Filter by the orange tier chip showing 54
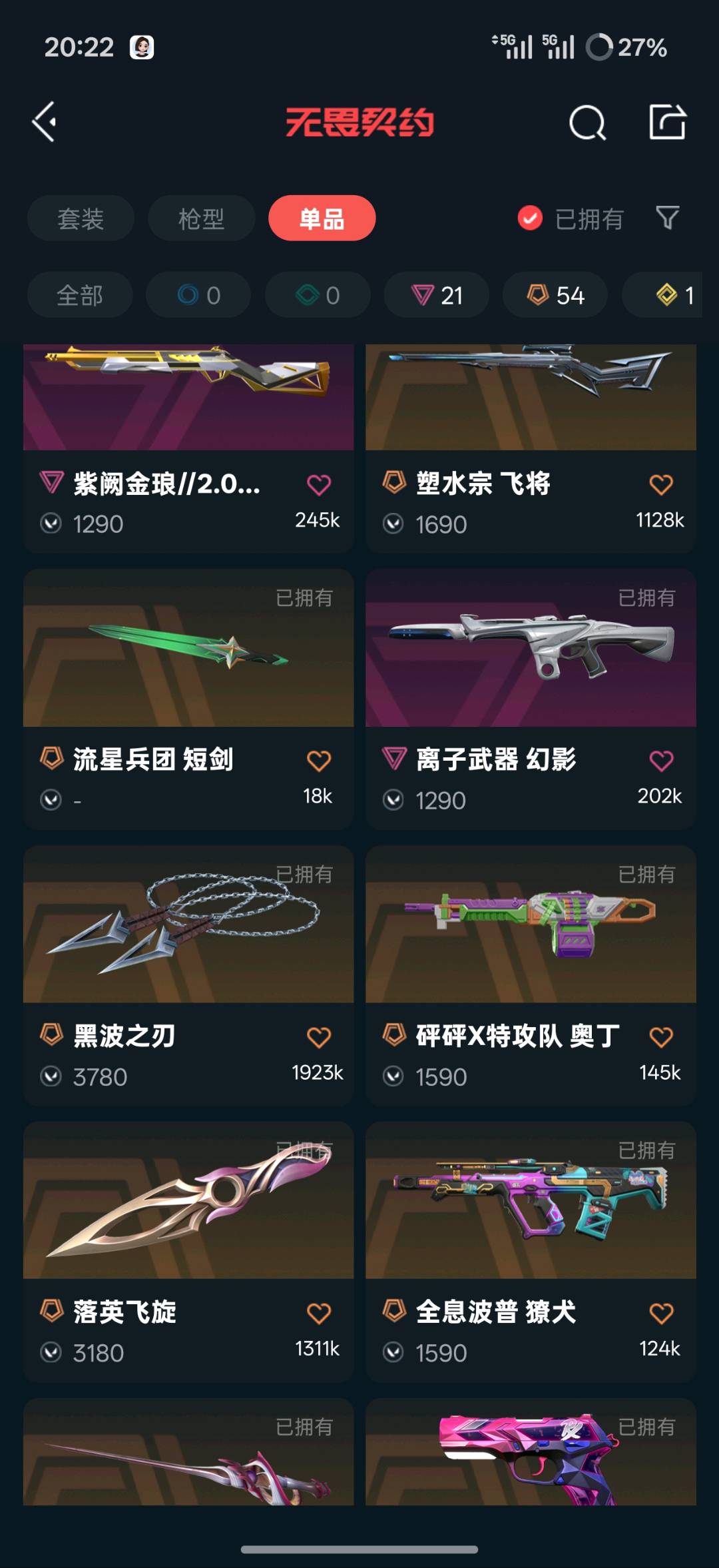 pyautogui.click(x=555, y=295)
